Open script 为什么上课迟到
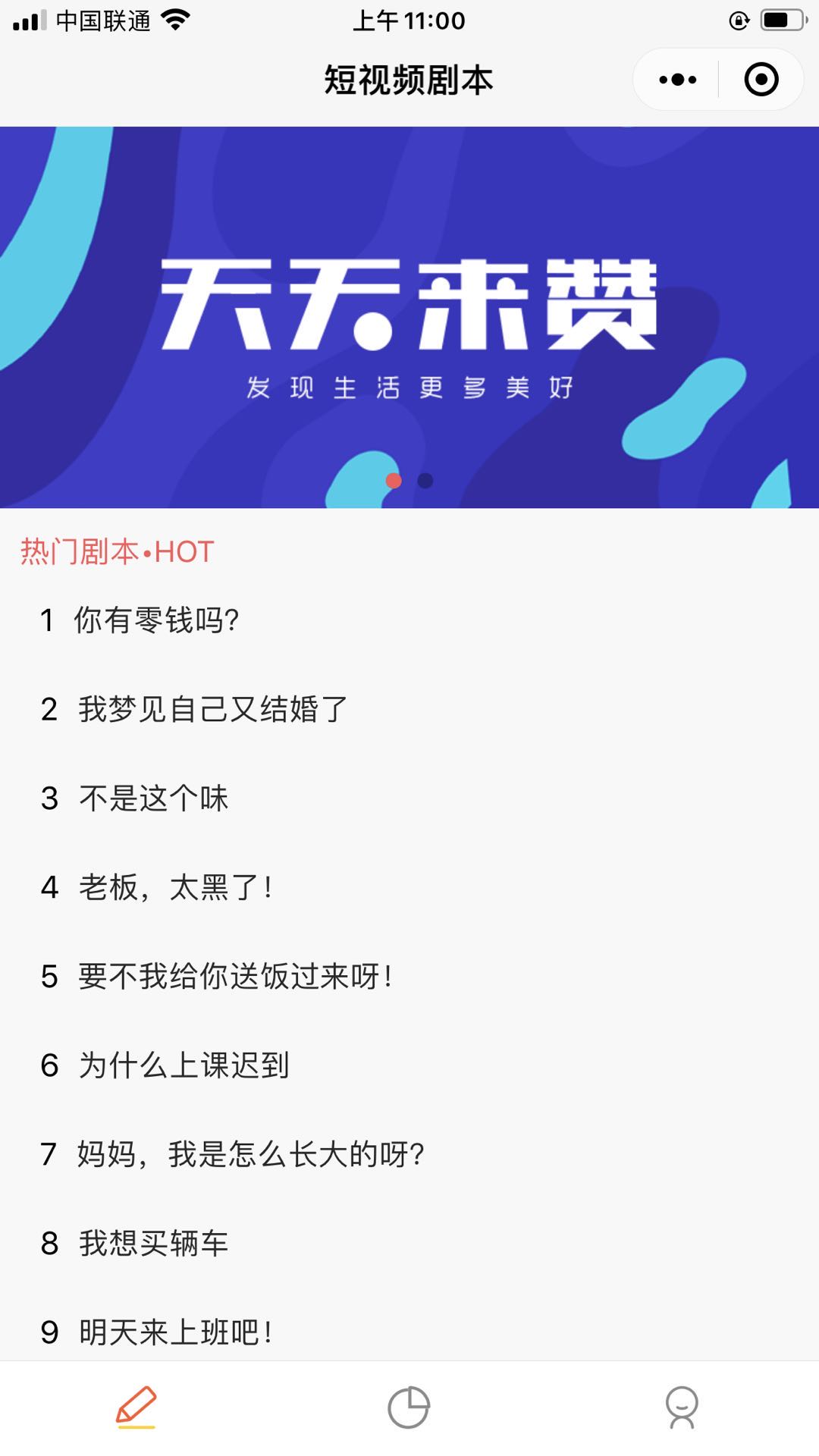 click(x=184, y=1065)
